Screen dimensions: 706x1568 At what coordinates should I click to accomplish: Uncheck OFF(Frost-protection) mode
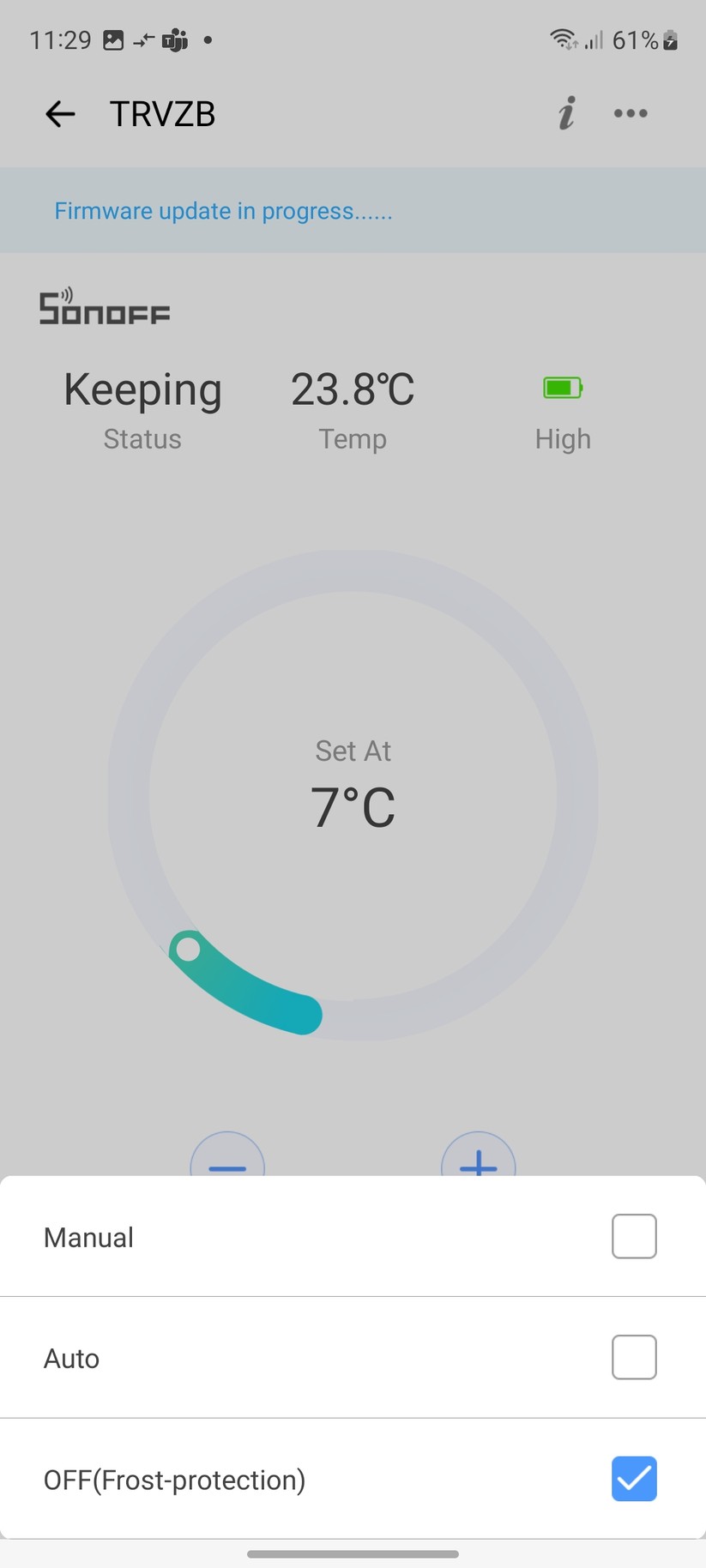click(x=633, y=1479)
